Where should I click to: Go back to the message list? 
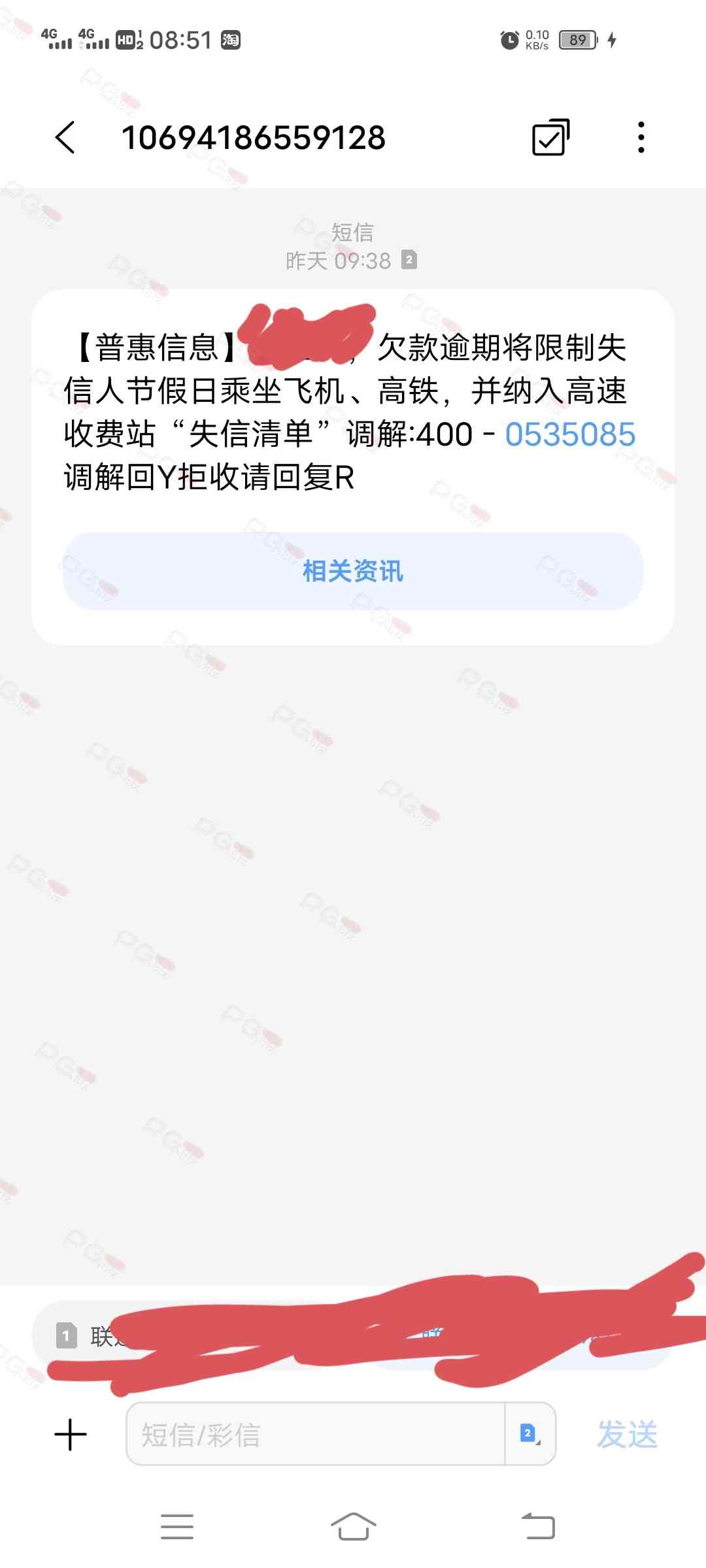pyautogui.click(x=65, y=137)
